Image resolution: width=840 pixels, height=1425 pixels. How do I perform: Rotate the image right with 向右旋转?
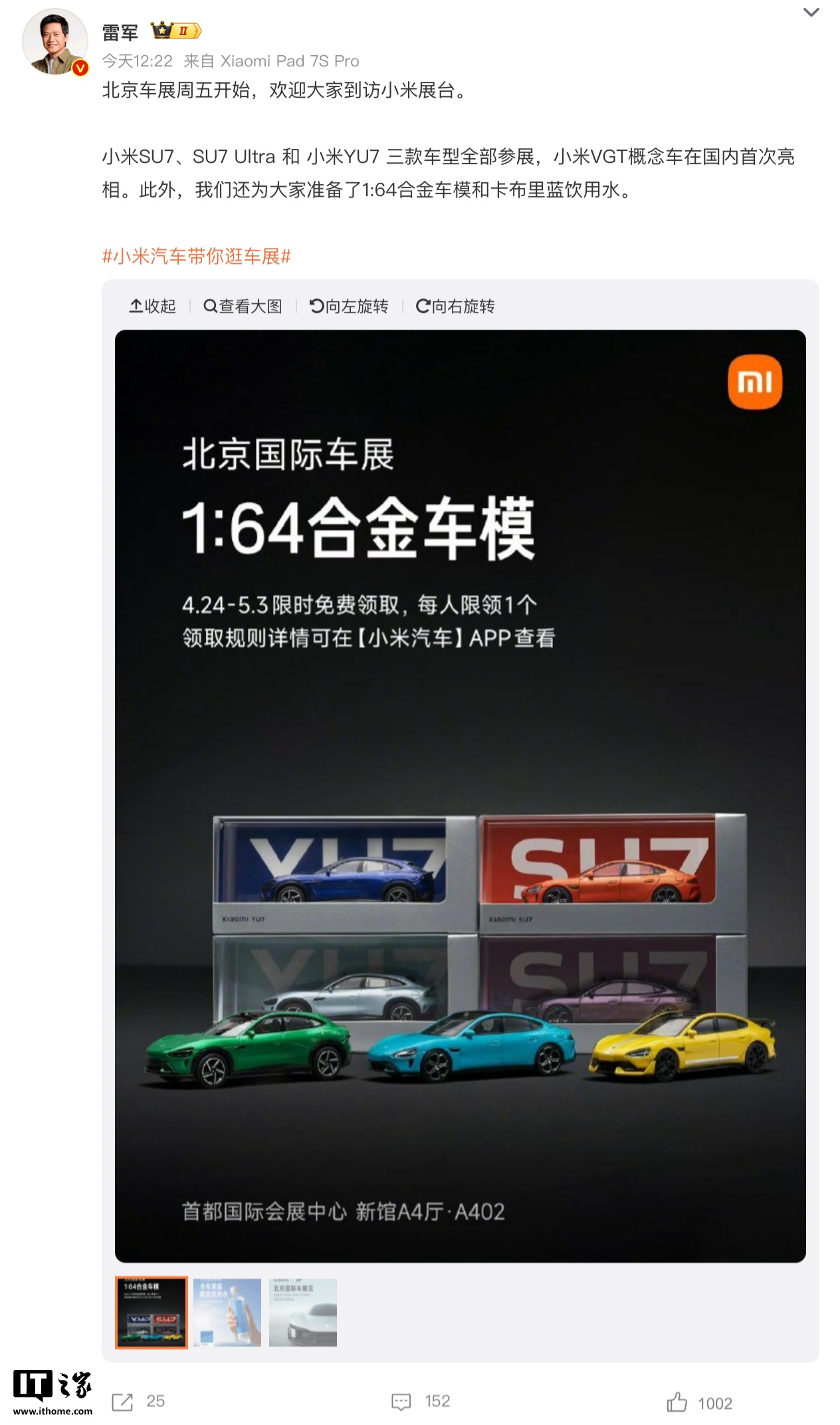pyautogui.click(x=455, y=306)
